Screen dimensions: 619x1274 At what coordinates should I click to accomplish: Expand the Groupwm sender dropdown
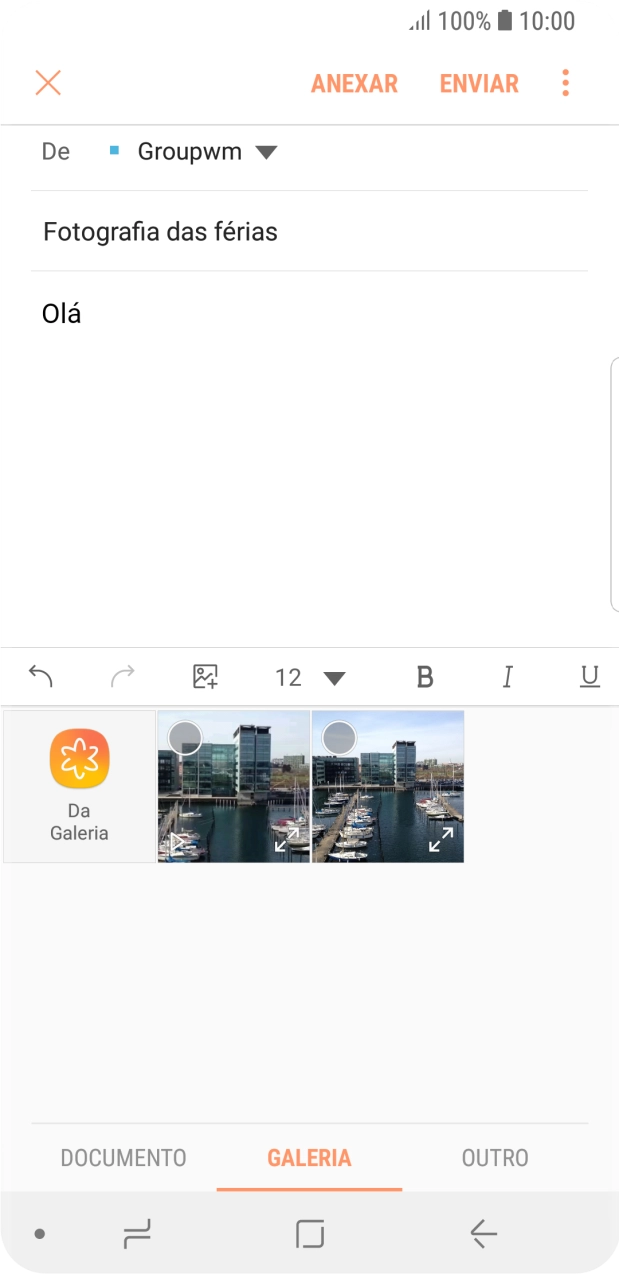[x=264, y=152]
